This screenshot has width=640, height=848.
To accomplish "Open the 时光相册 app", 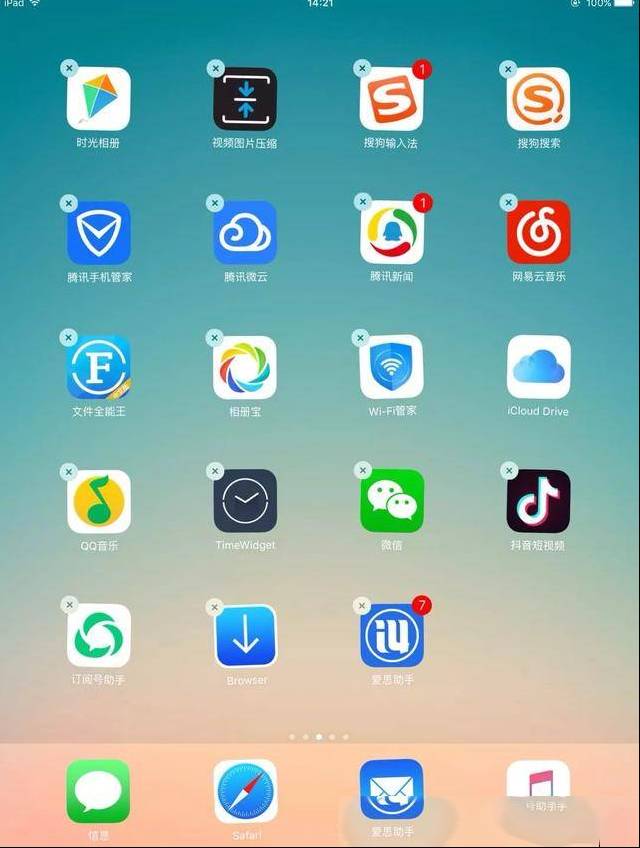I will [98, 99].
